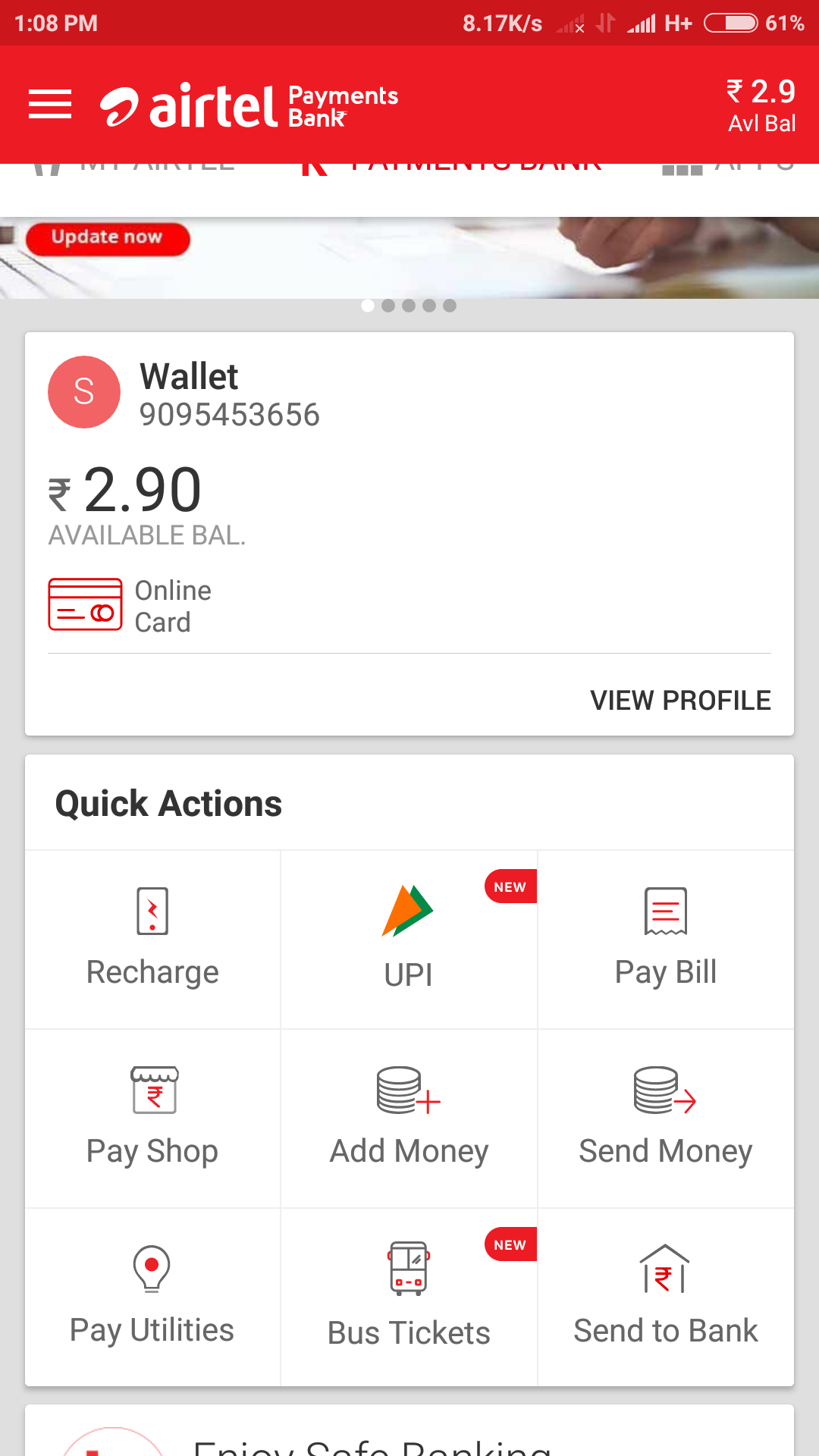The image size is (819, 1456).
Task: Select Recharge quick action
Action: coord(152,940)
